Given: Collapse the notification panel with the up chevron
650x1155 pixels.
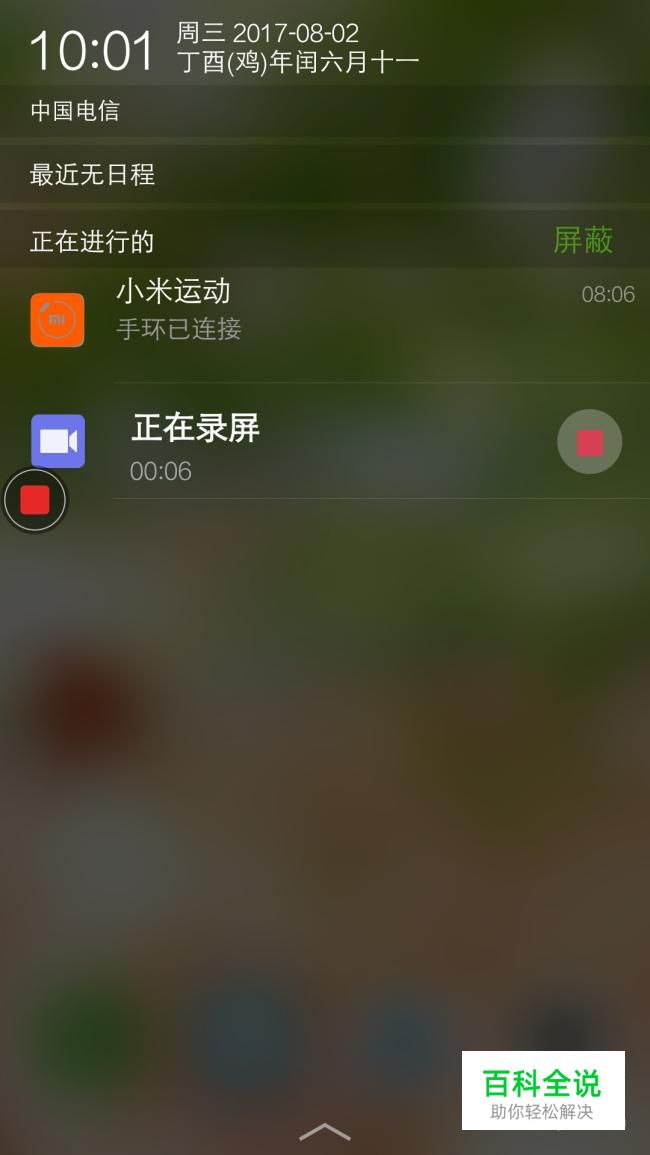Looking at the screenshot, I should 325,1131.
